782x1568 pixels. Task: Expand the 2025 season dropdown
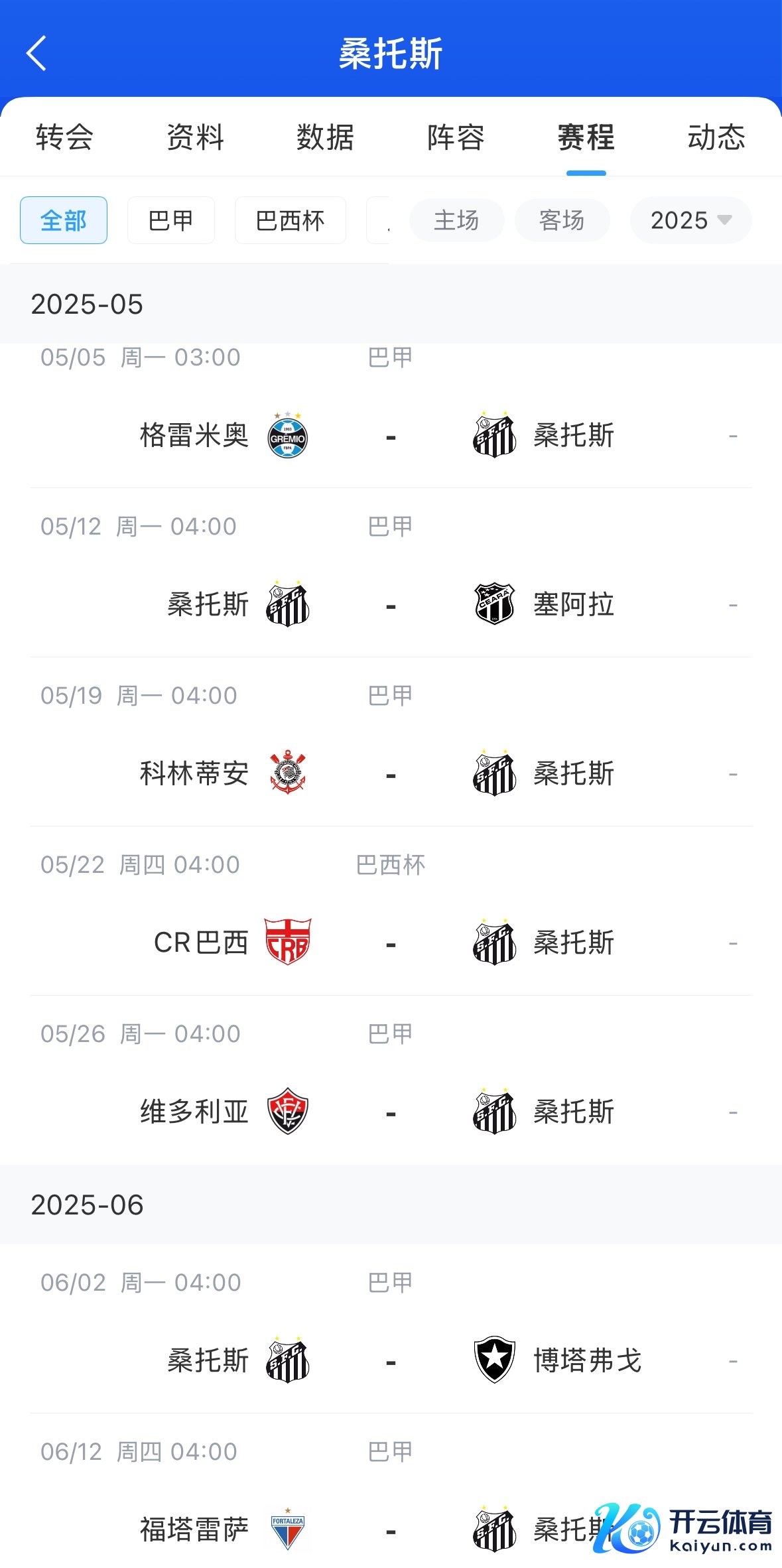point(690,220)
